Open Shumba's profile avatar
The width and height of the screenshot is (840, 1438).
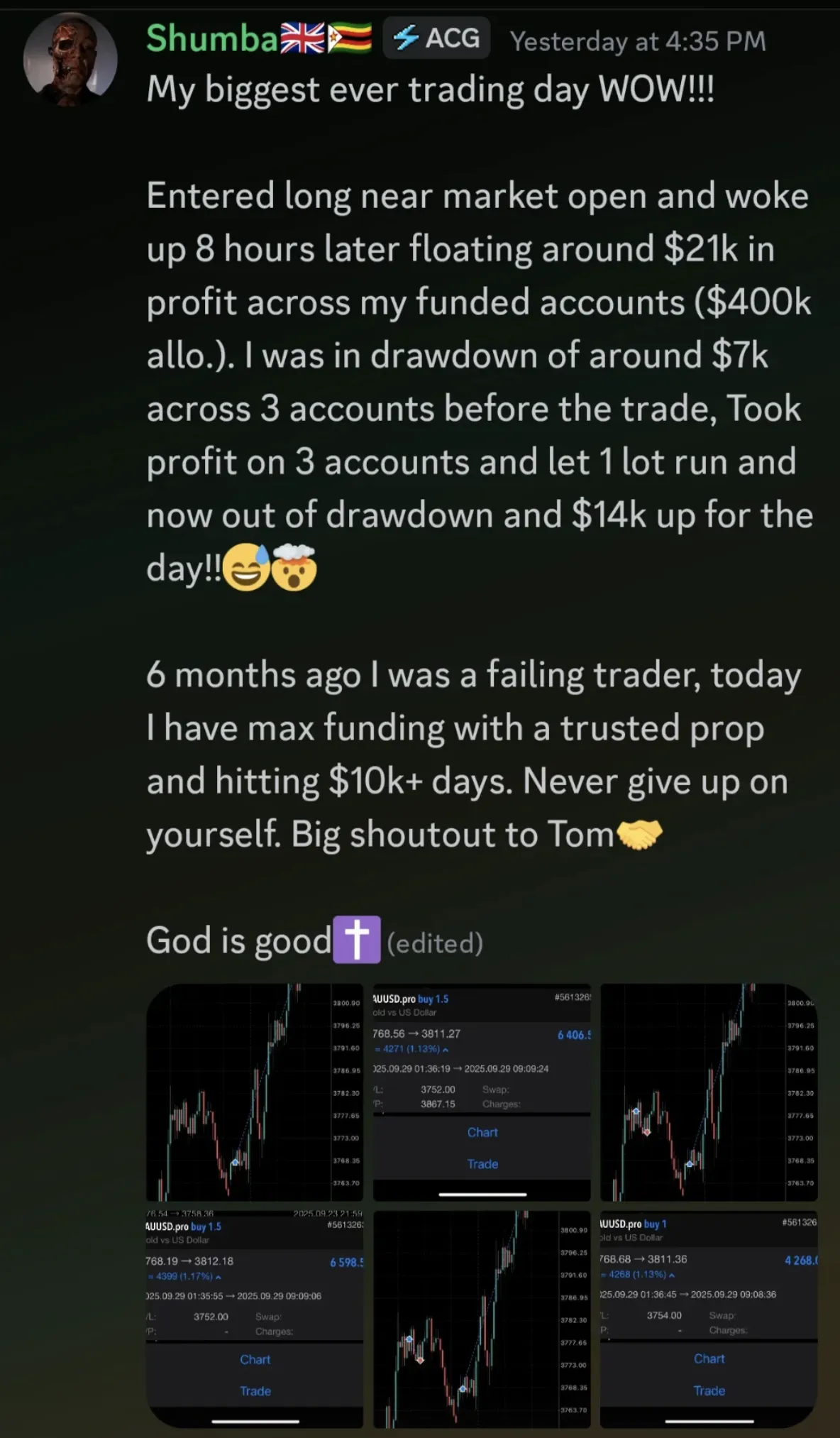(70, 60)
